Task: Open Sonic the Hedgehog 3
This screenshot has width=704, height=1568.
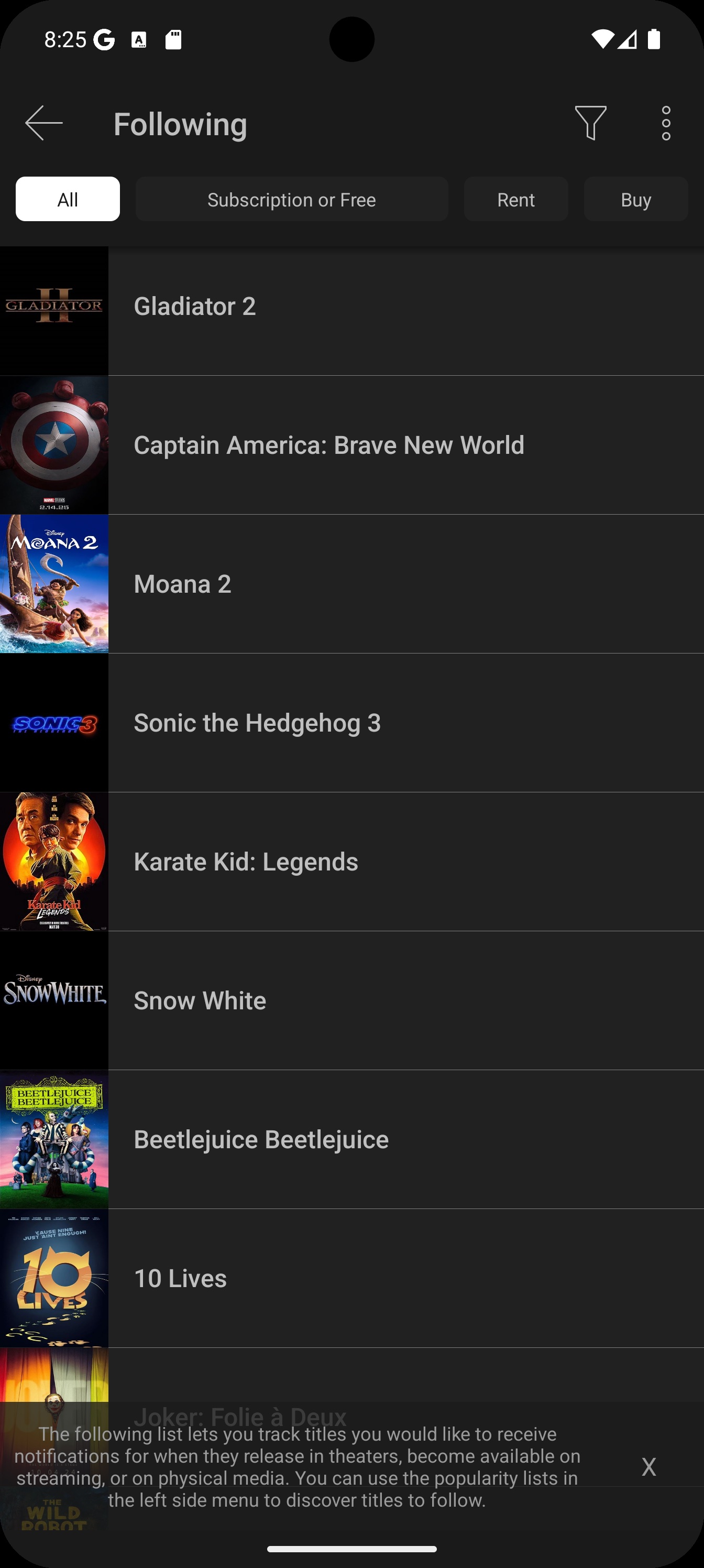Action: [351, 723]
